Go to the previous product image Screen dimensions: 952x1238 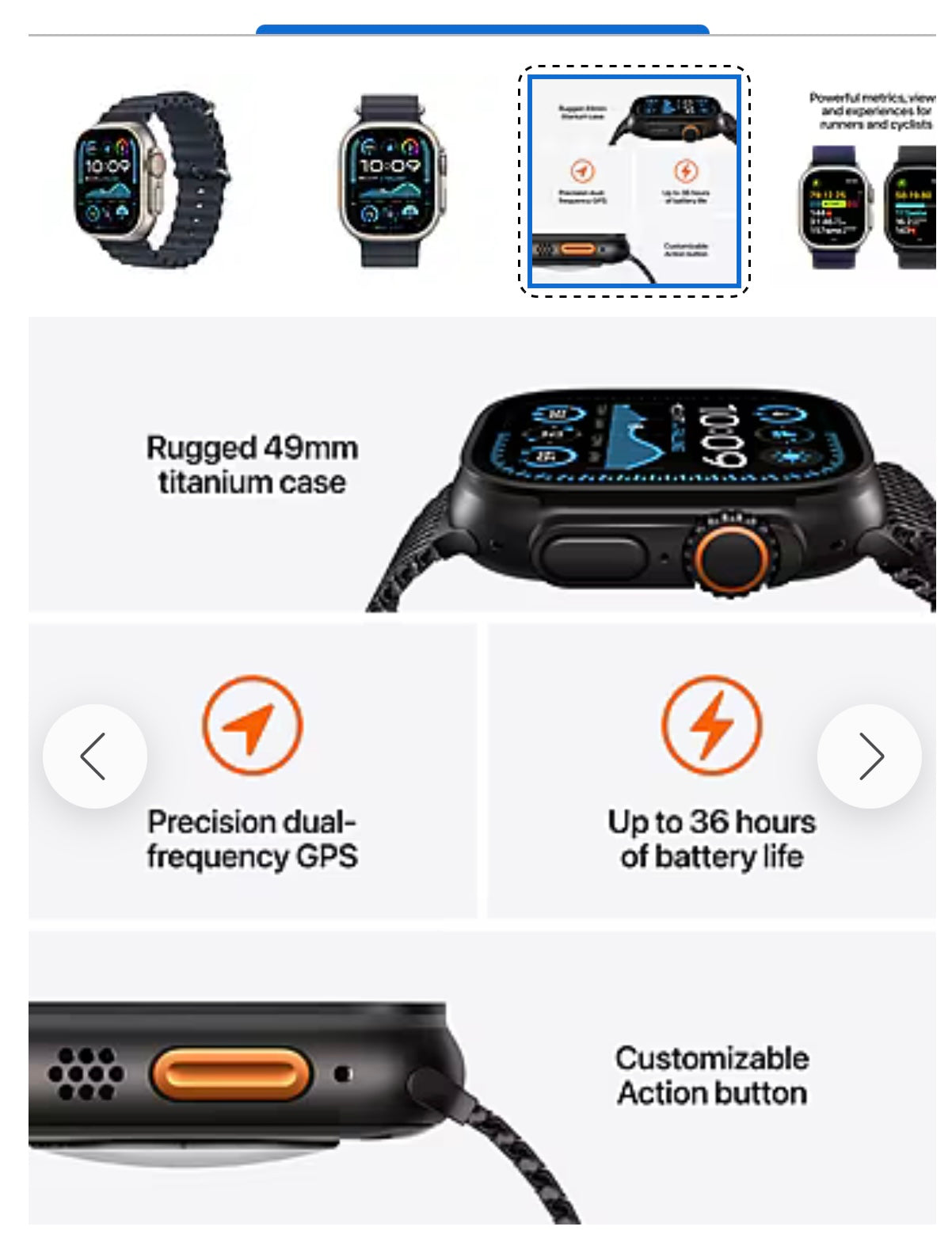94,756
